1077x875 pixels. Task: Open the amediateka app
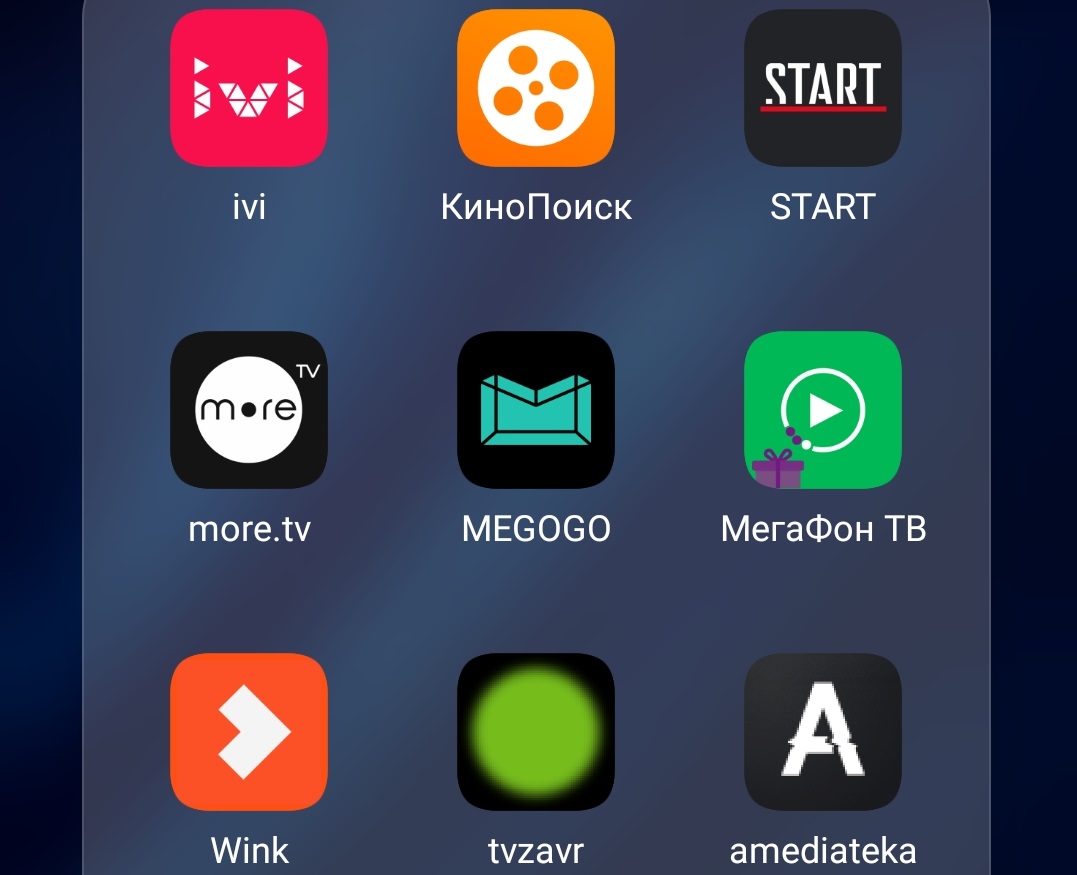pos(823,732)
